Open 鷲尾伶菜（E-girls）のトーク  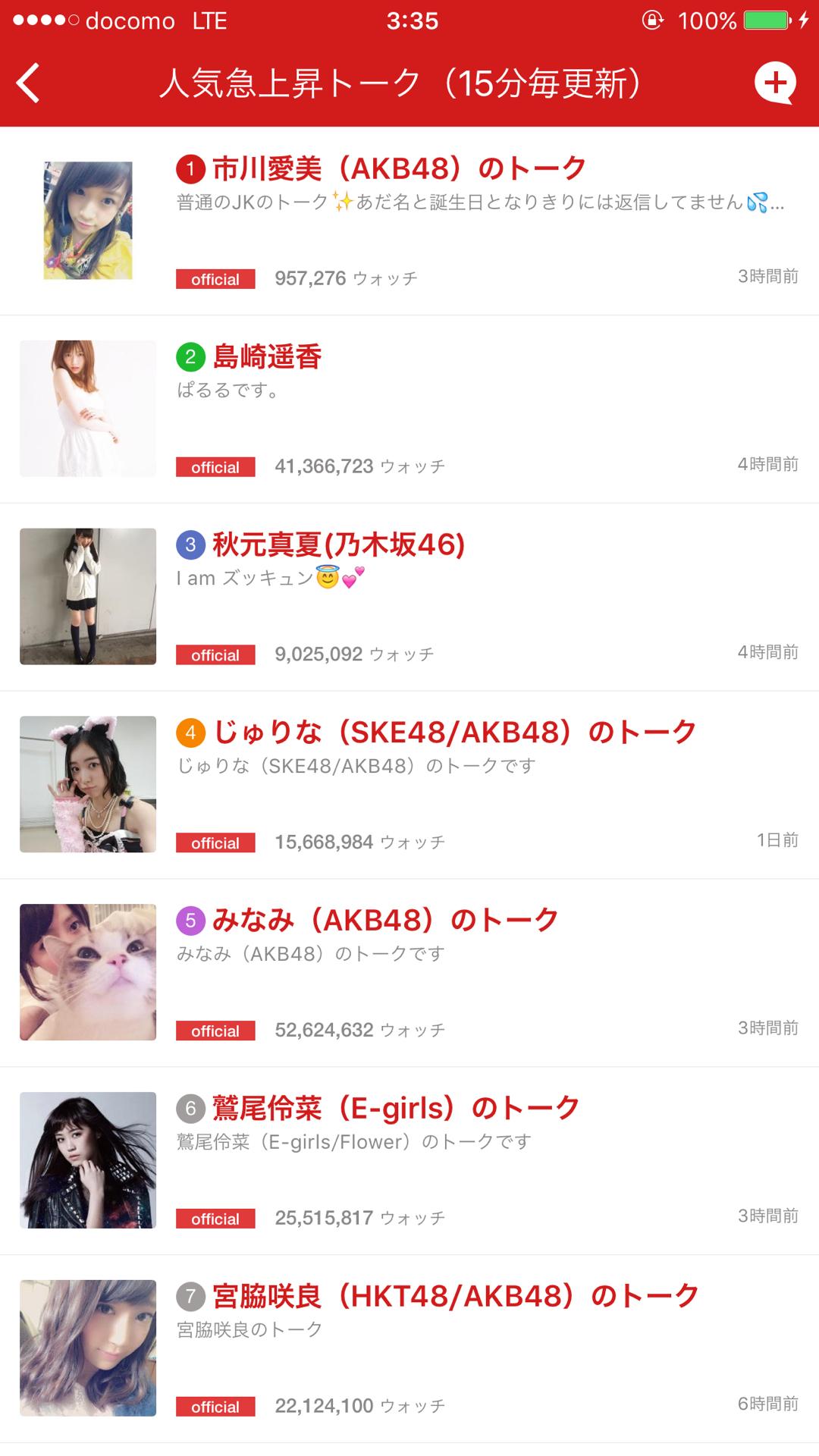click(396, 1109)
